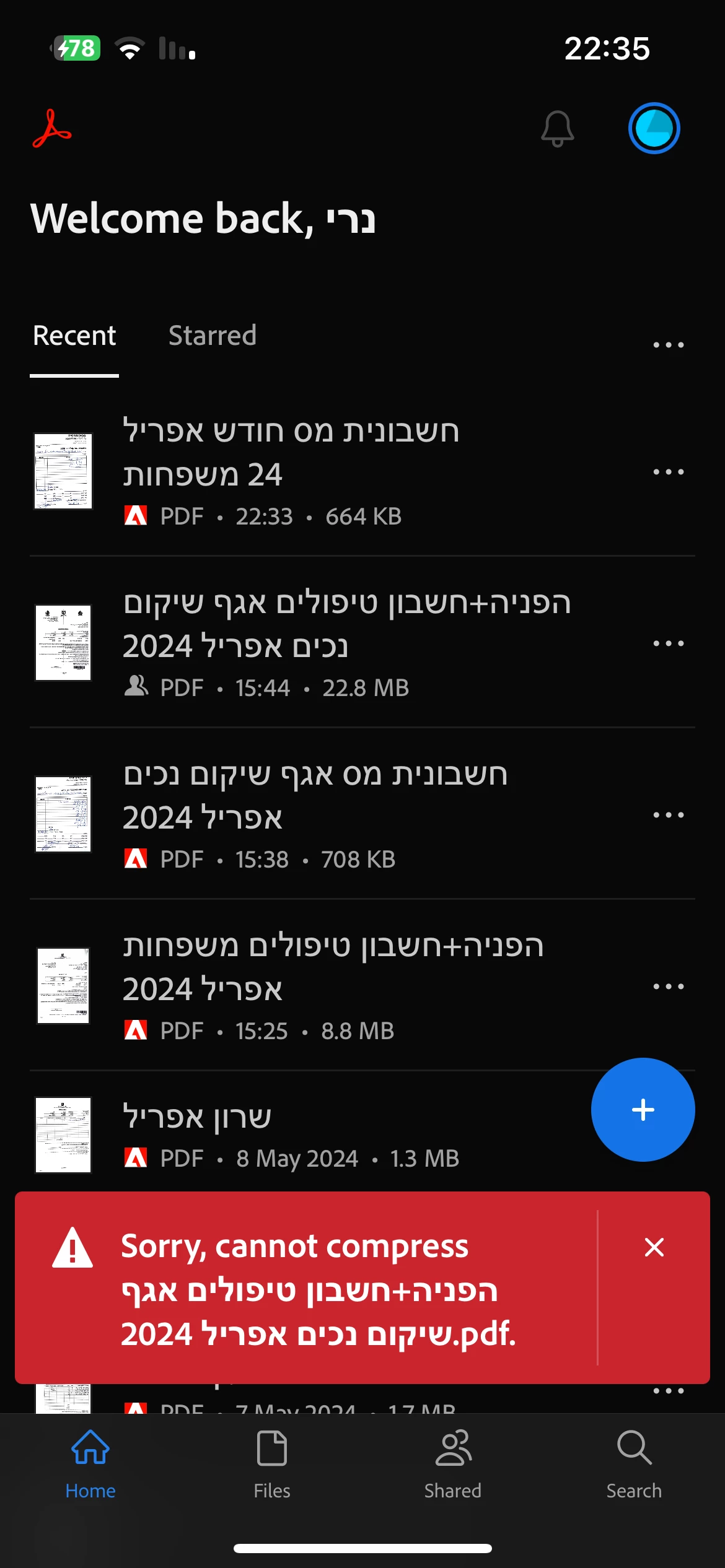Switch to the Starred tab
Screen dimensions: 725x1568
click(x=212, y=336)
